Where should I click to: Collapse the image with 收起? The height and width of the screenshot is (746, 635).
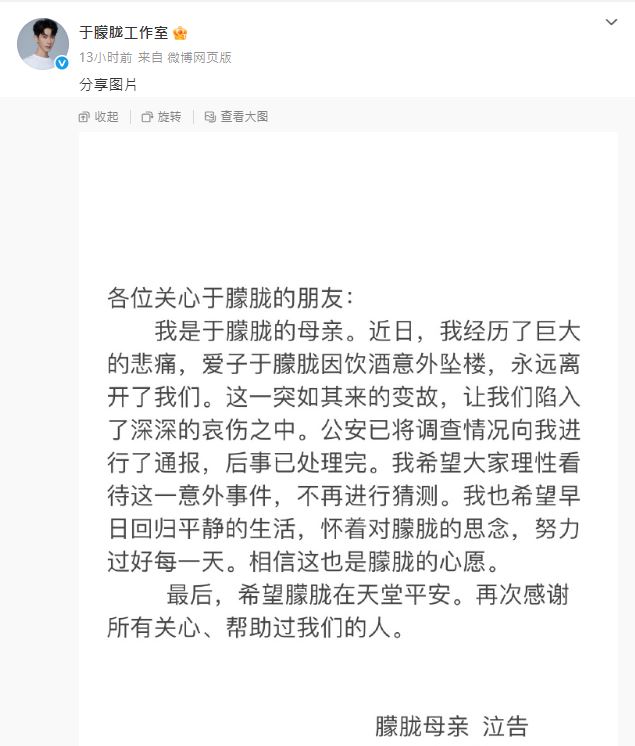[99, 117]
